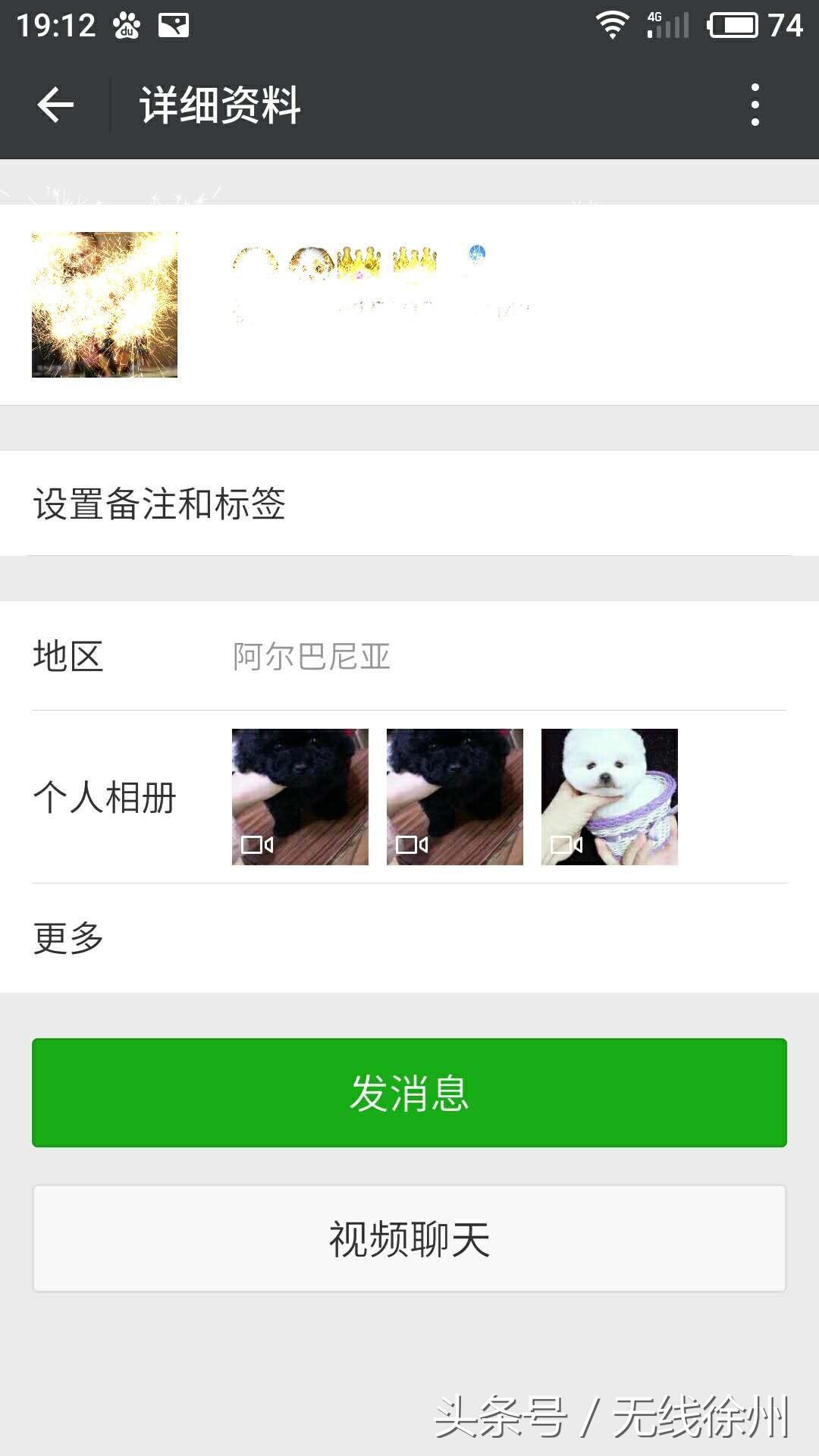Open the 更多 row
Image resolution: width=819 pixels, height=1456 pixels.
409,938
